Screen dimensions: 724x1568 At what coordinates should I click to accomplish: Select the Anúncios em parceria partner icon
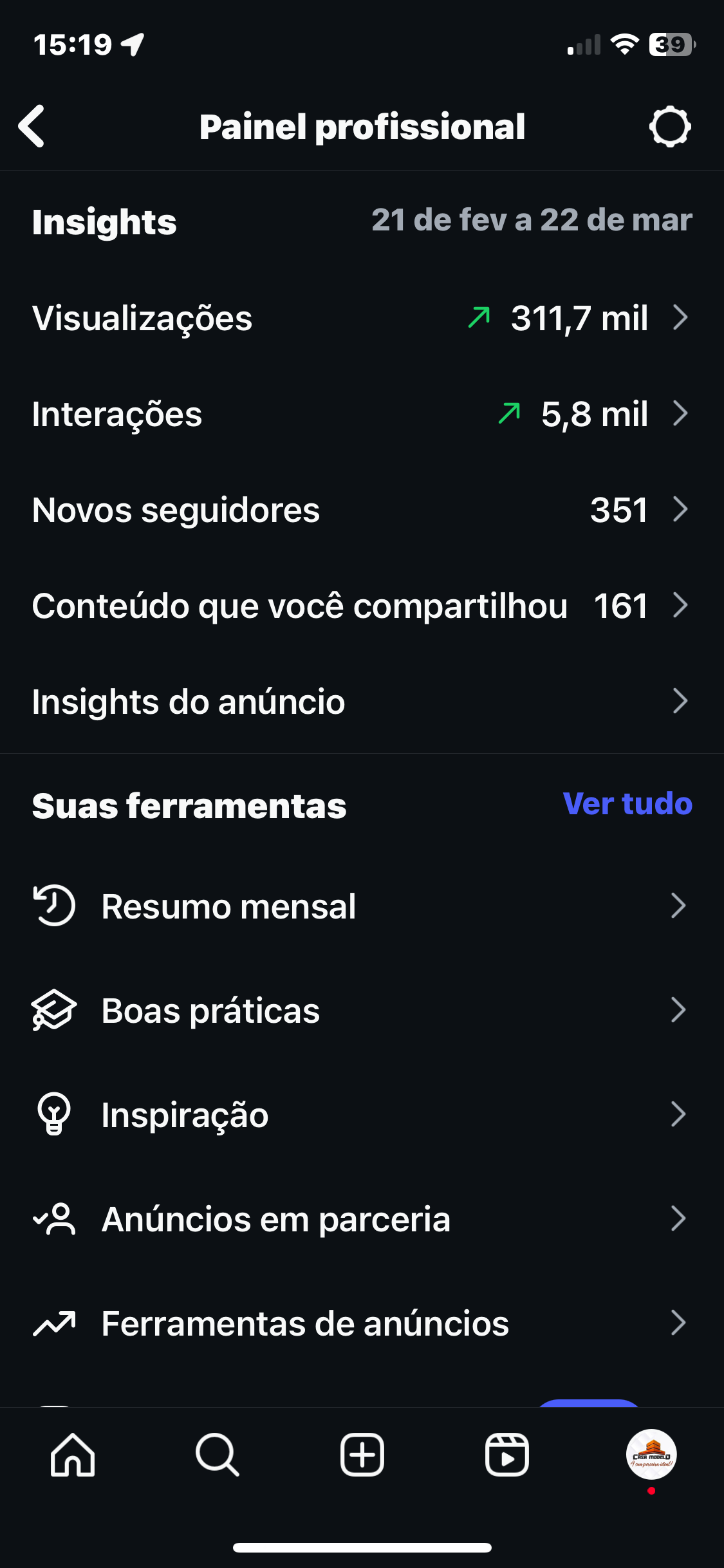tap(55, 1218)
